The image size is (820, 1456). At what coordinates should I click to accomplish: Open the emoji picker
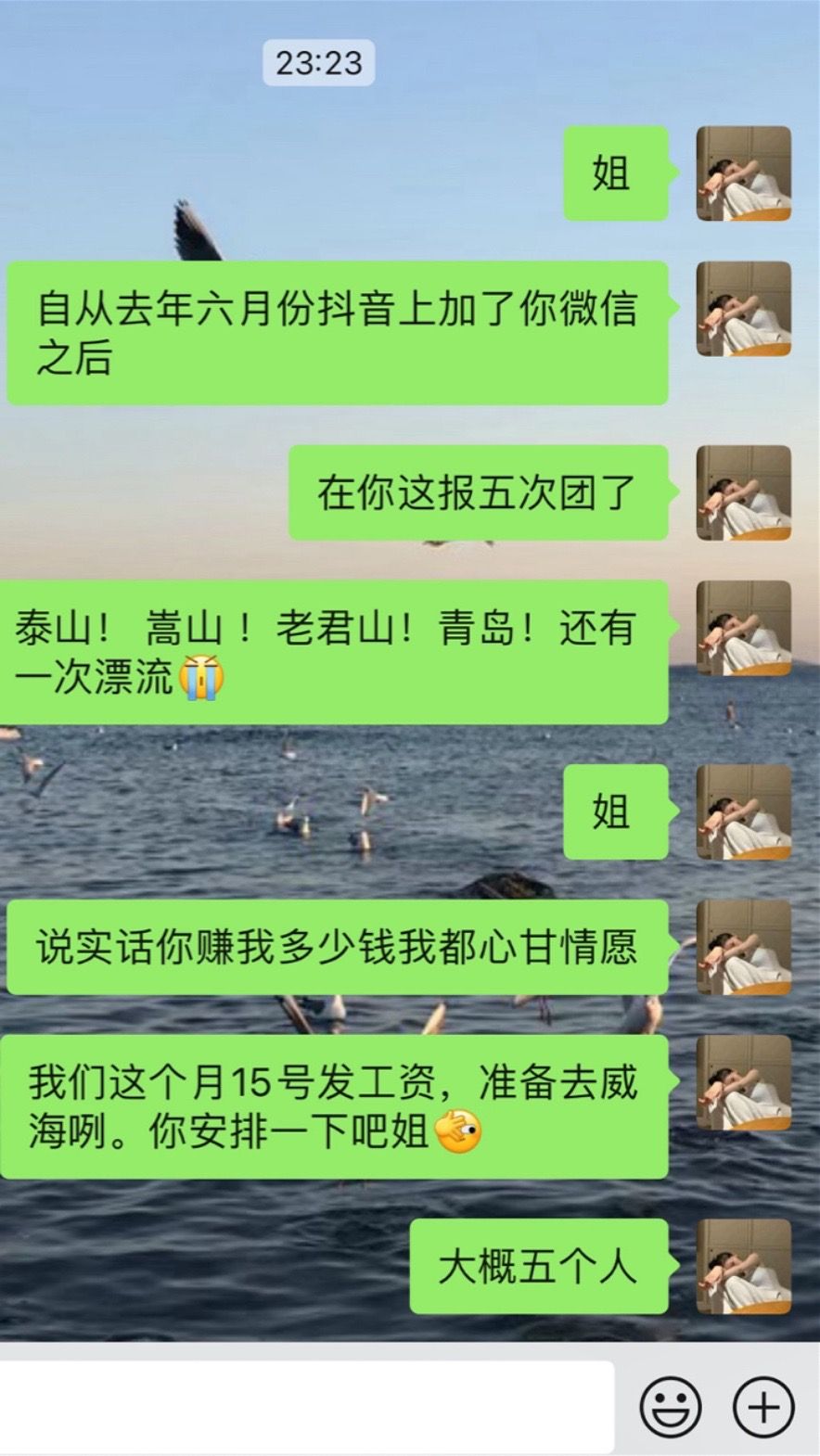(670, 1407)
